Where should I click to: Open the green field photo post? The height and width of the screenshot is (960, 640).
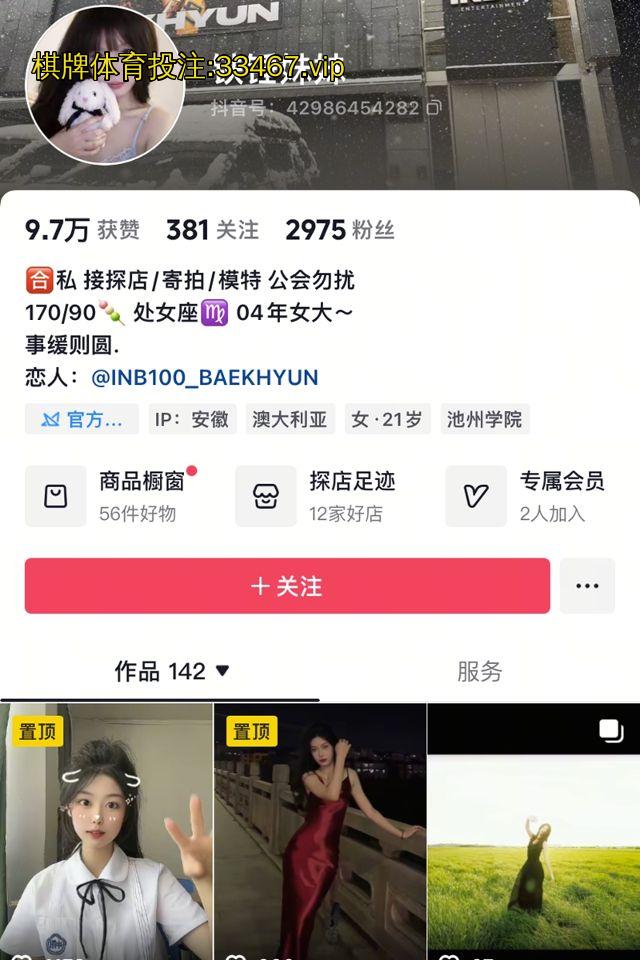click(534, 832)
